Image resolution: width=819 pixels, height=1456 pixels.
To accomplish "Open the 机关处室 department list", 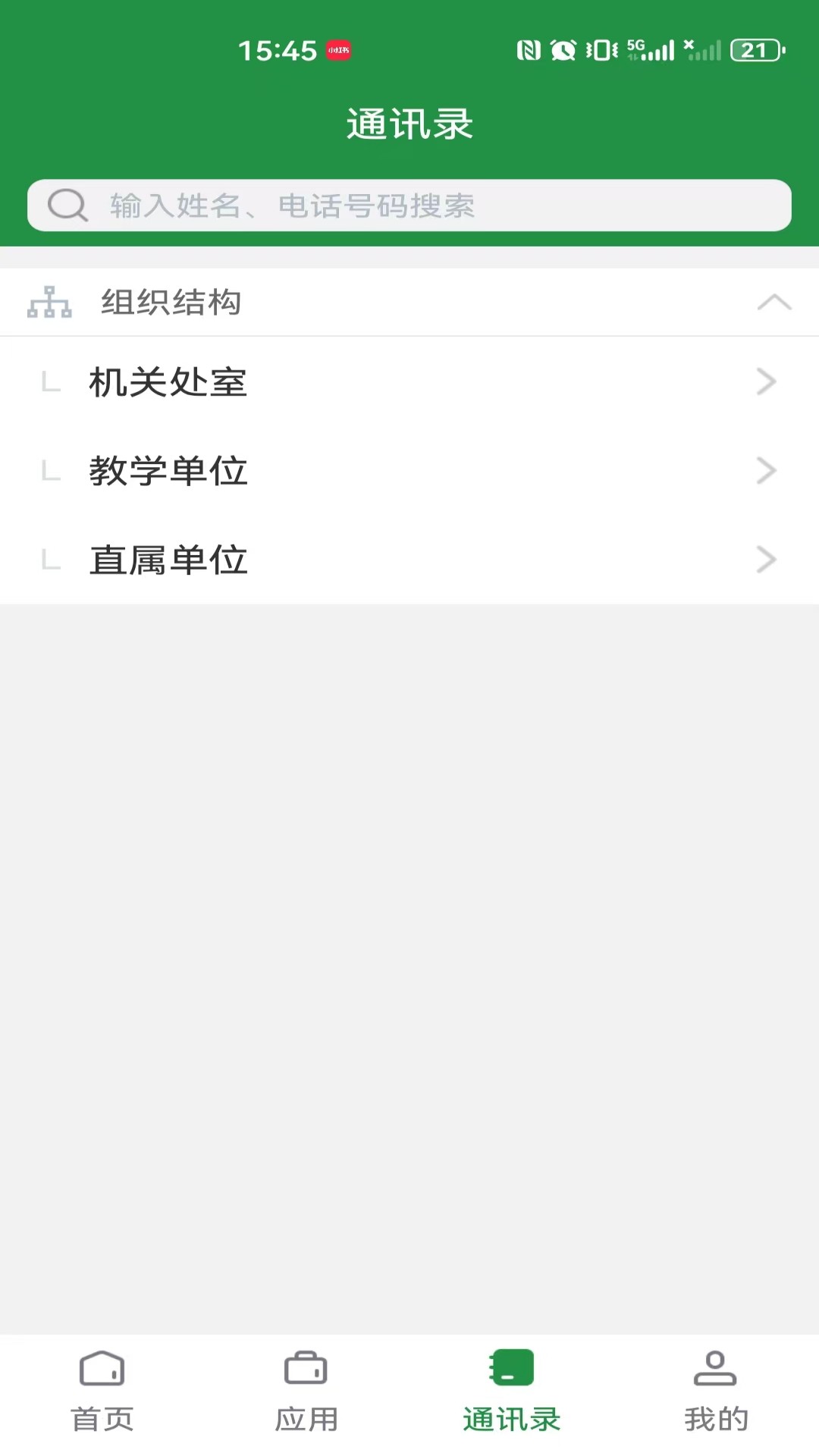I will point(409,381).
